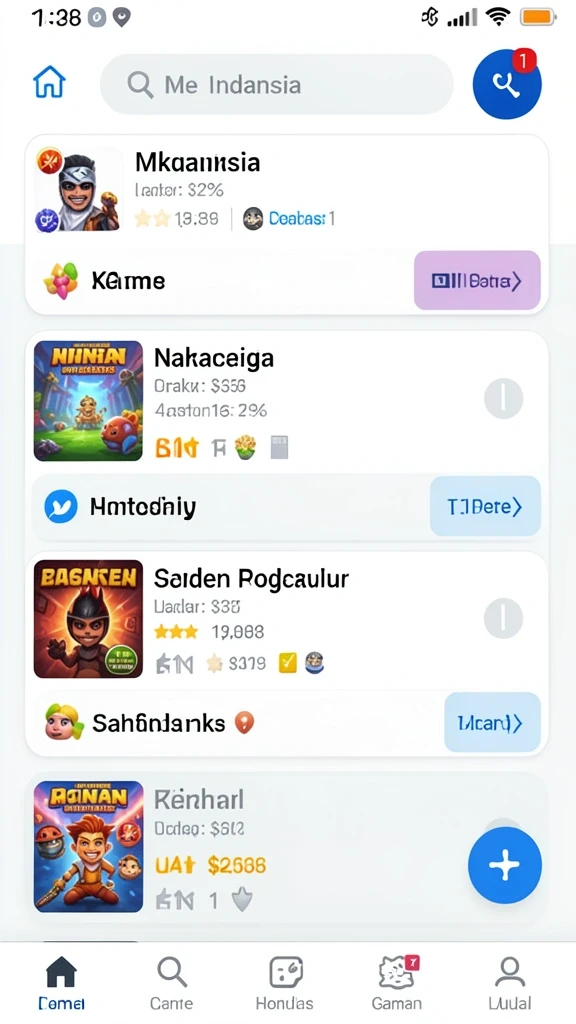Tap the purple button in the Kerme row

477,280
